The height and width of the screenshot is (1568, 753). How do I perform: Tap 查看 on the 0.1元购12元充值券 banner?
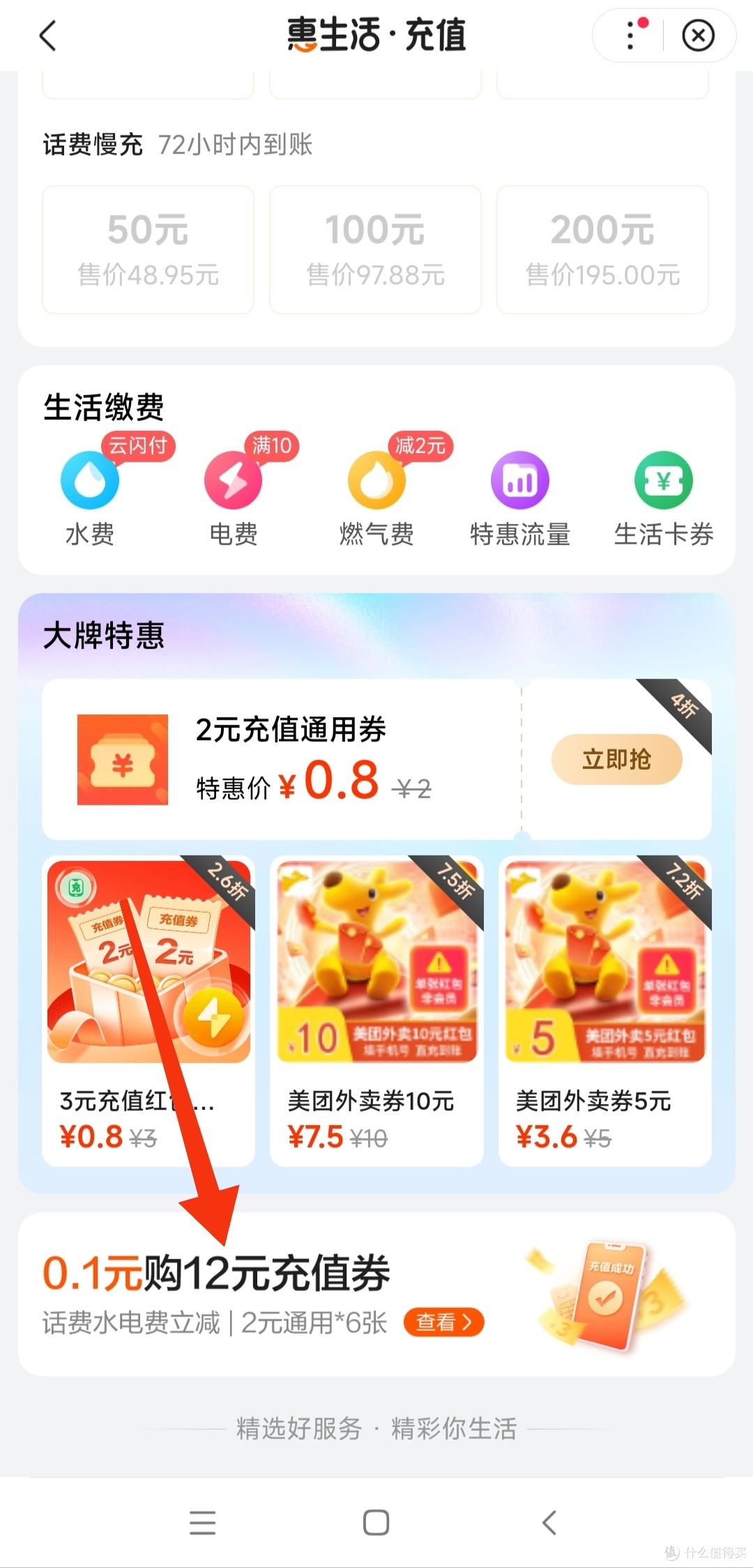click(x=443, y=1321)
